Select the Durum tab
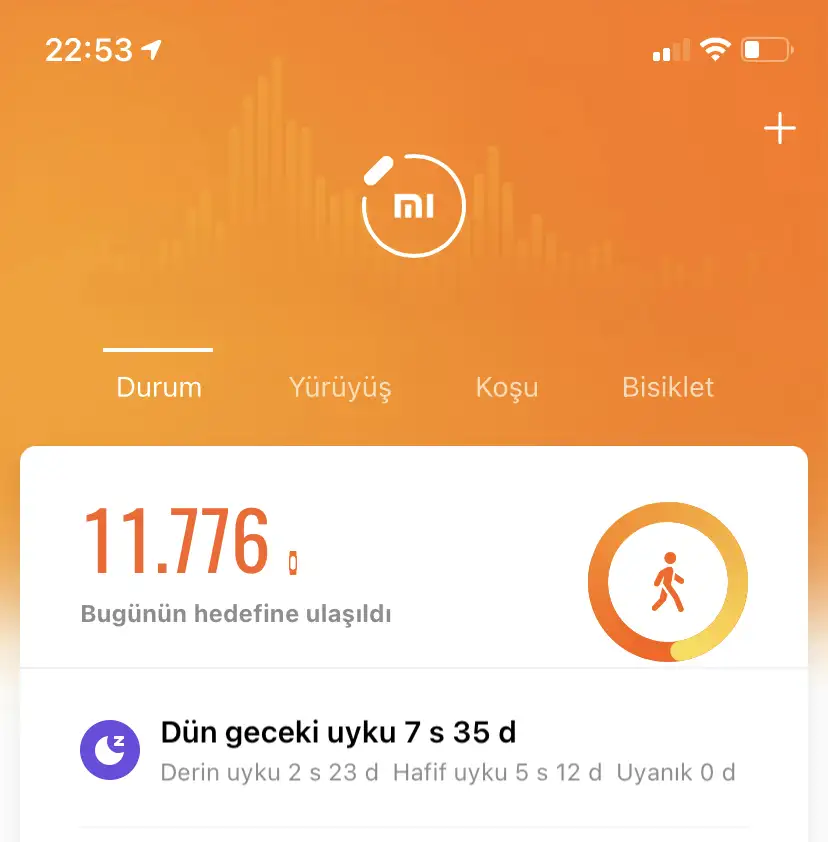828x842 pixels. 159,387
